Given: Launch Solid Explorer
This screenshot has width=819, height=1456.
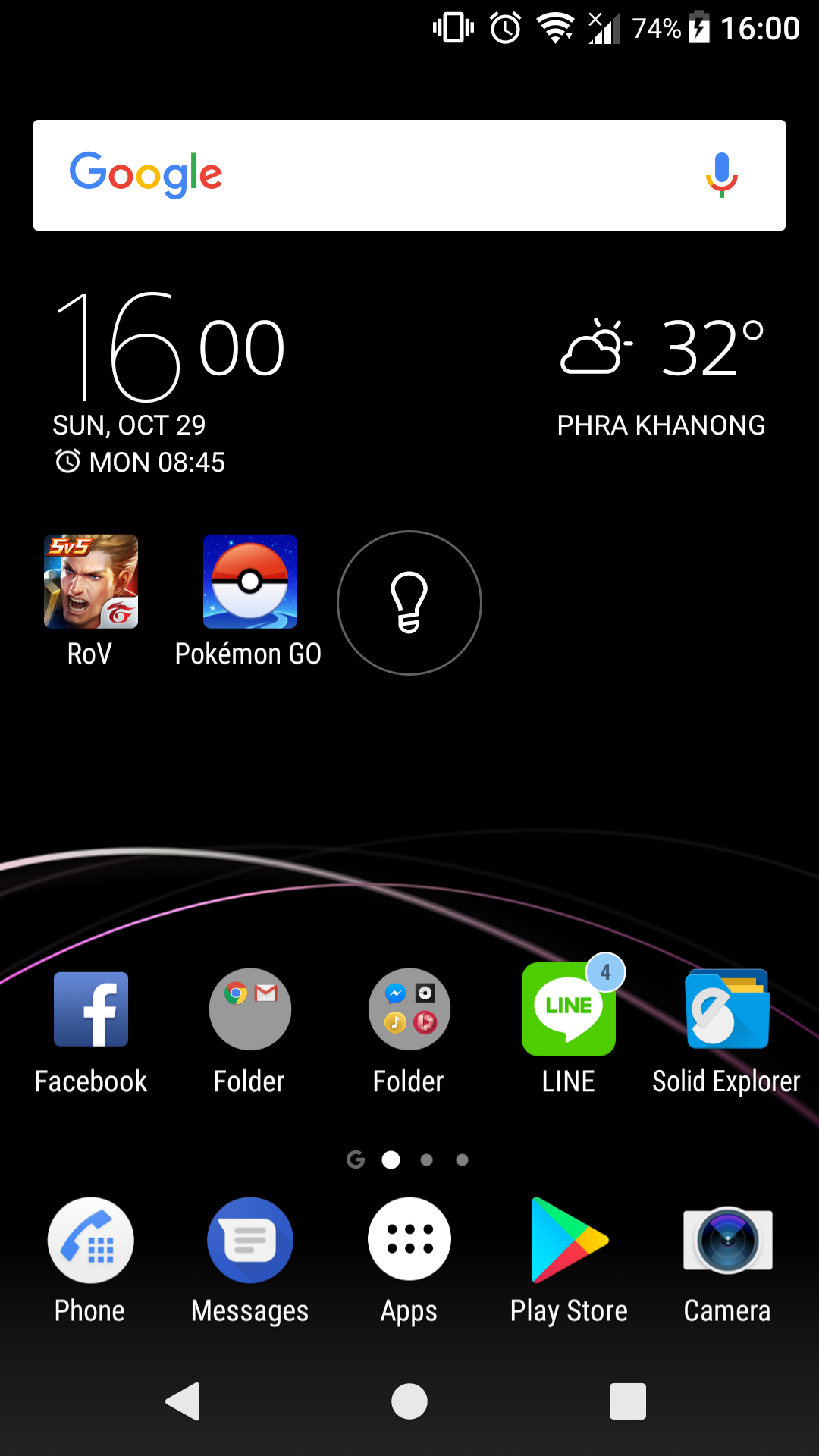Looking at the screenshot, I should click(x=727, y=1009).
